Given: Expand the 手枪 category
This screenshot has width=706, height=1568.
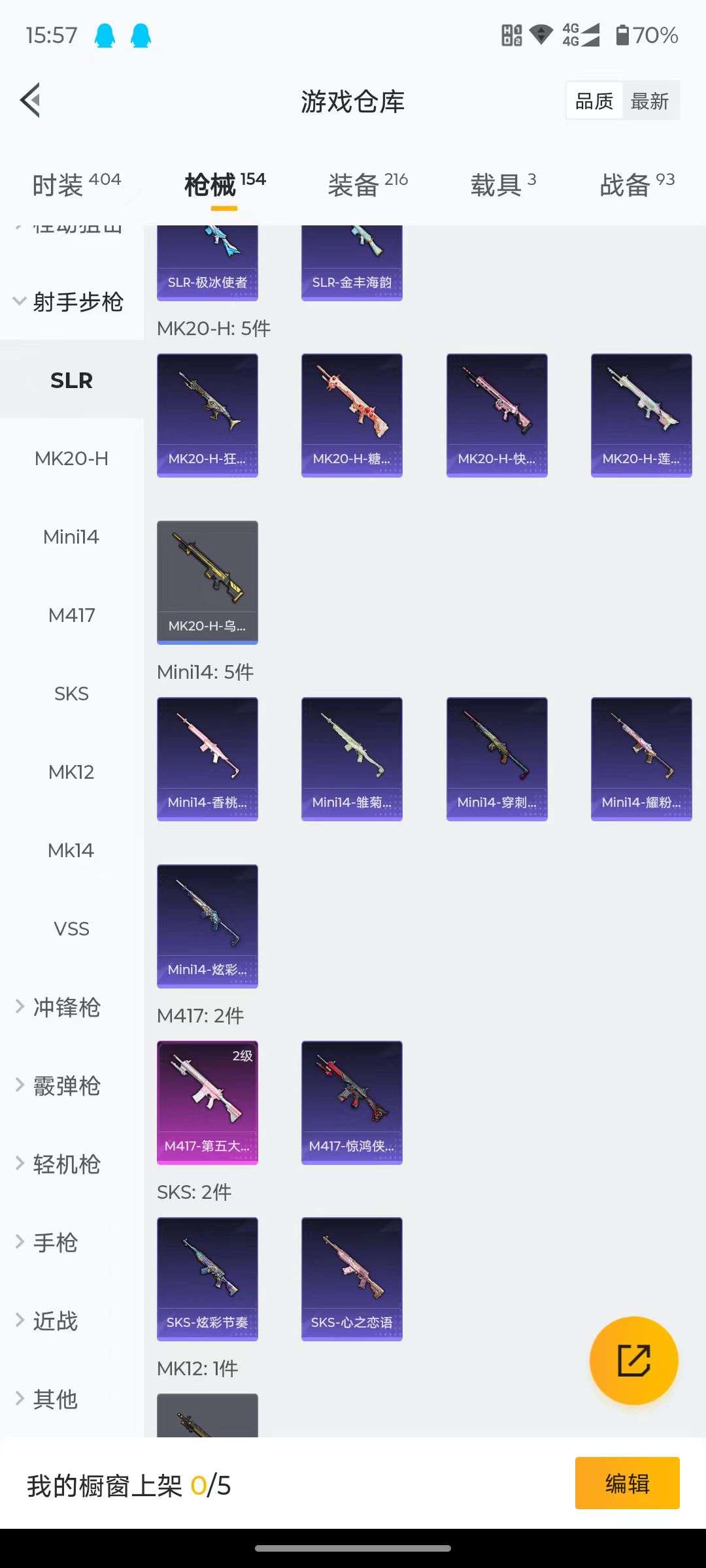Looking at the screenshot, I should 56,1243.
